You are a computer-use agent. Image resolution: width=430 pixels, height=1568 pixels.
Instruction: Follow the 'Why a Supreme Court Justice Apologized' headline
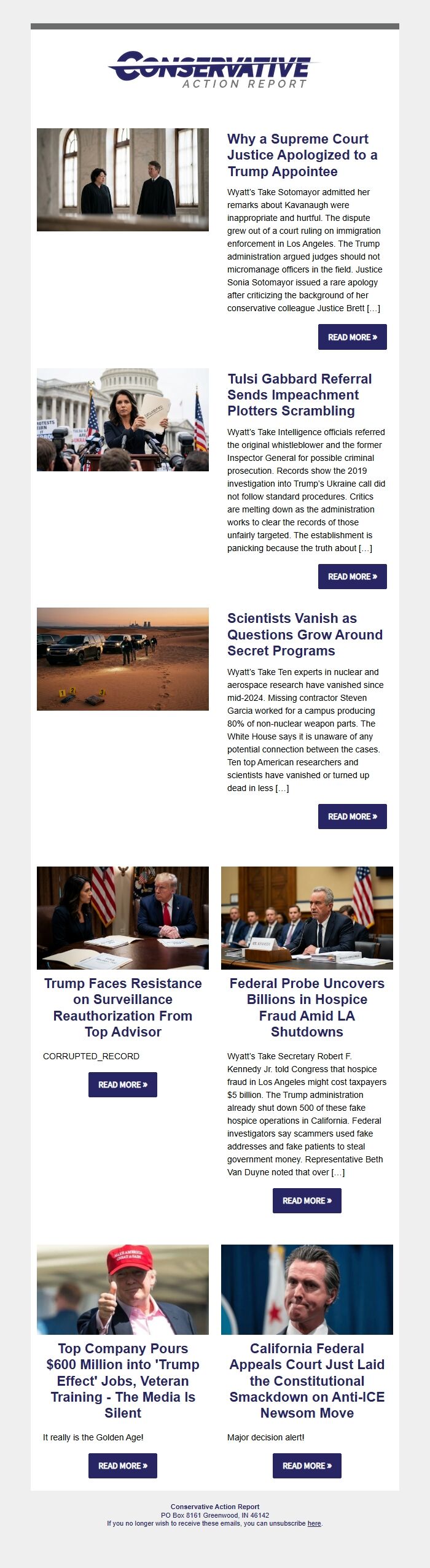coord(302,155)
